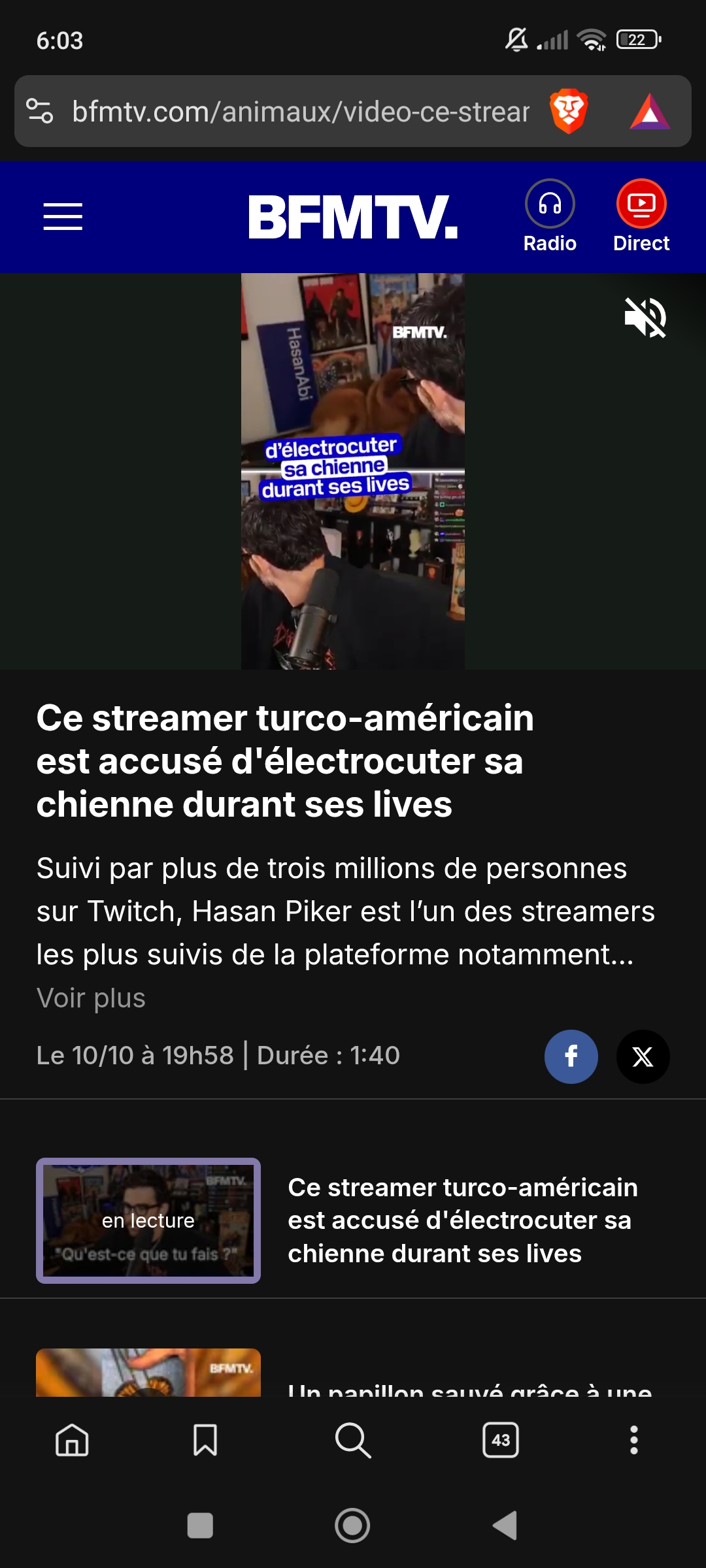Go to the browser home page
The image size is (706, 1568).
72,1440
